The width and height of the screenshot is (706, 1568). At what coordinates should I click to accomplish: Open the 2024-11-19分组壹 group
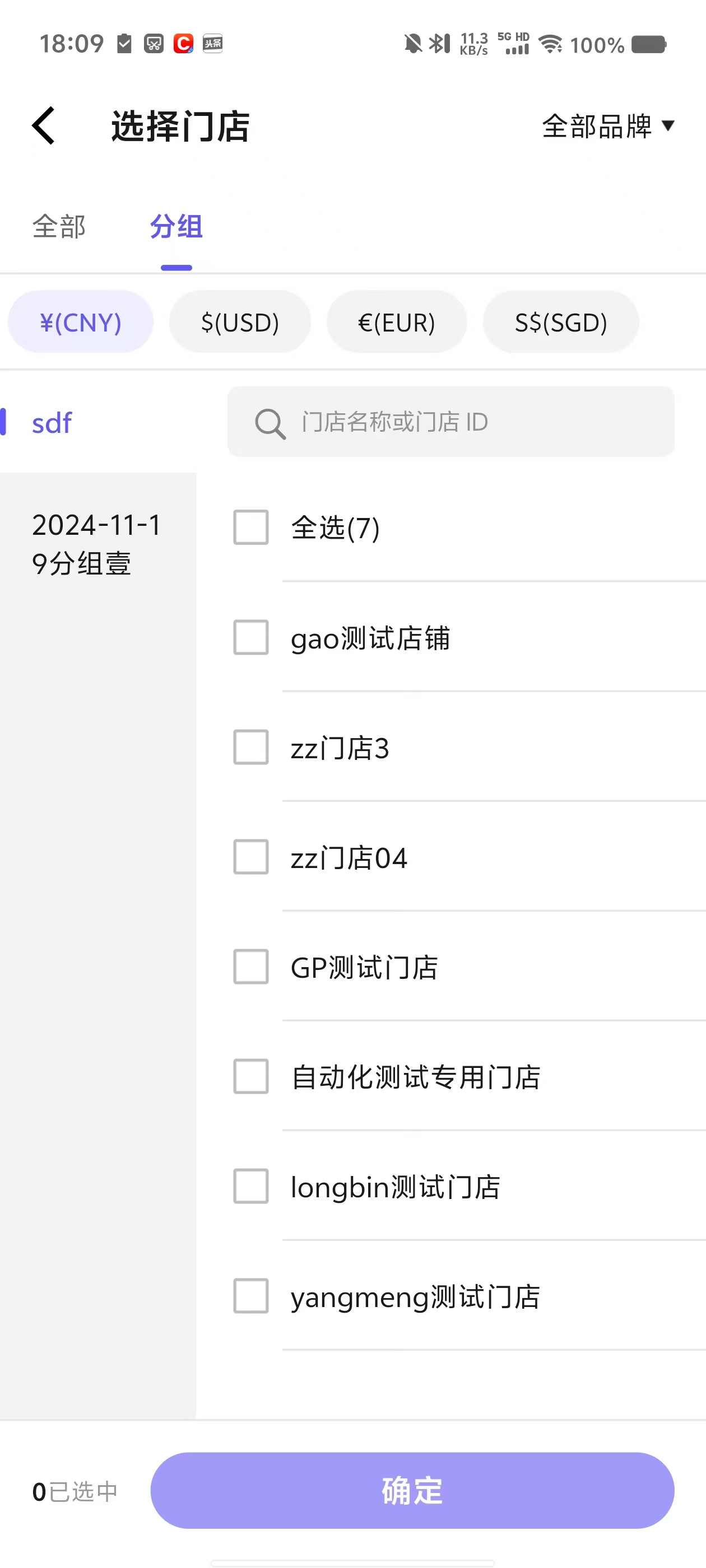pos(97,544)
